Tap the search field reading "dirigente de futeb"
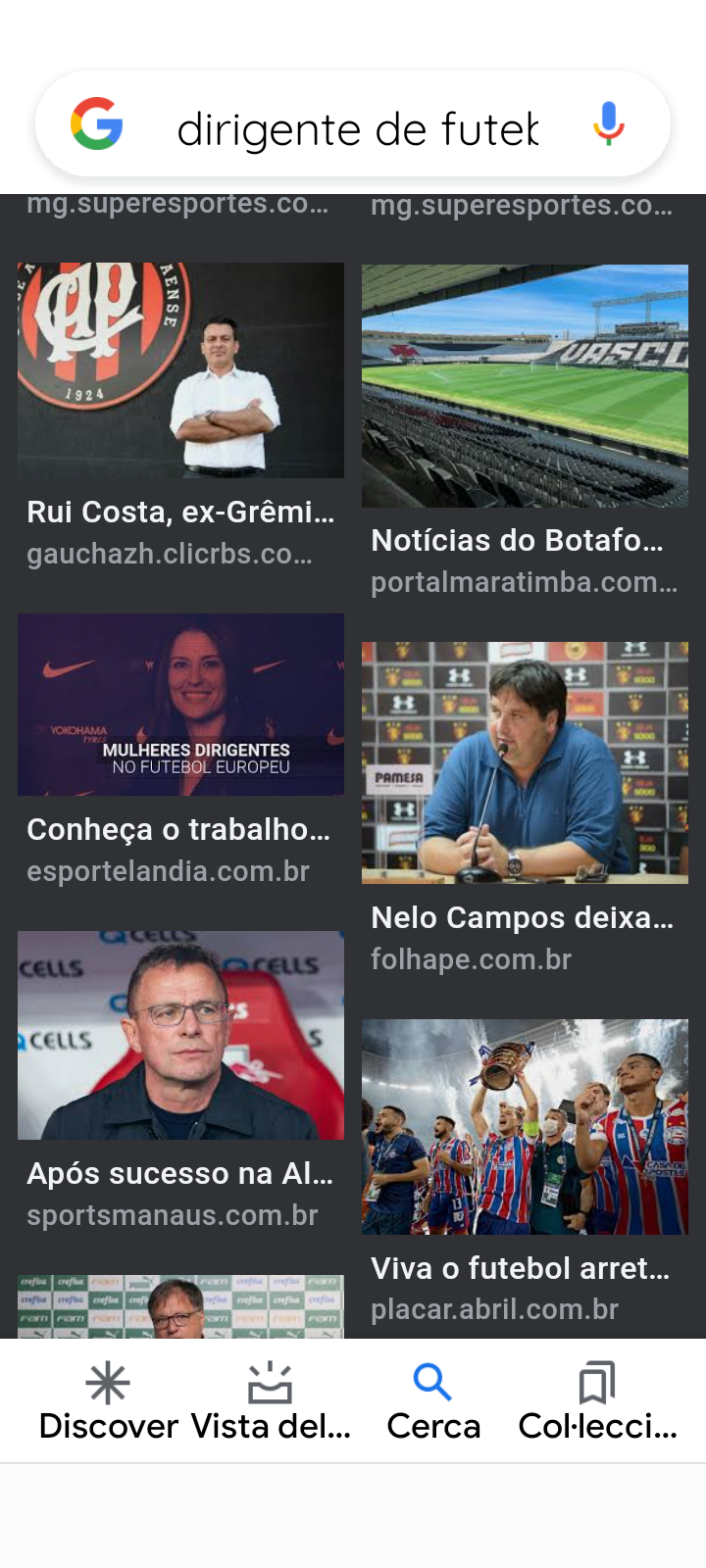The height and width of the screenshot is (1568, 706). point(358,128)
